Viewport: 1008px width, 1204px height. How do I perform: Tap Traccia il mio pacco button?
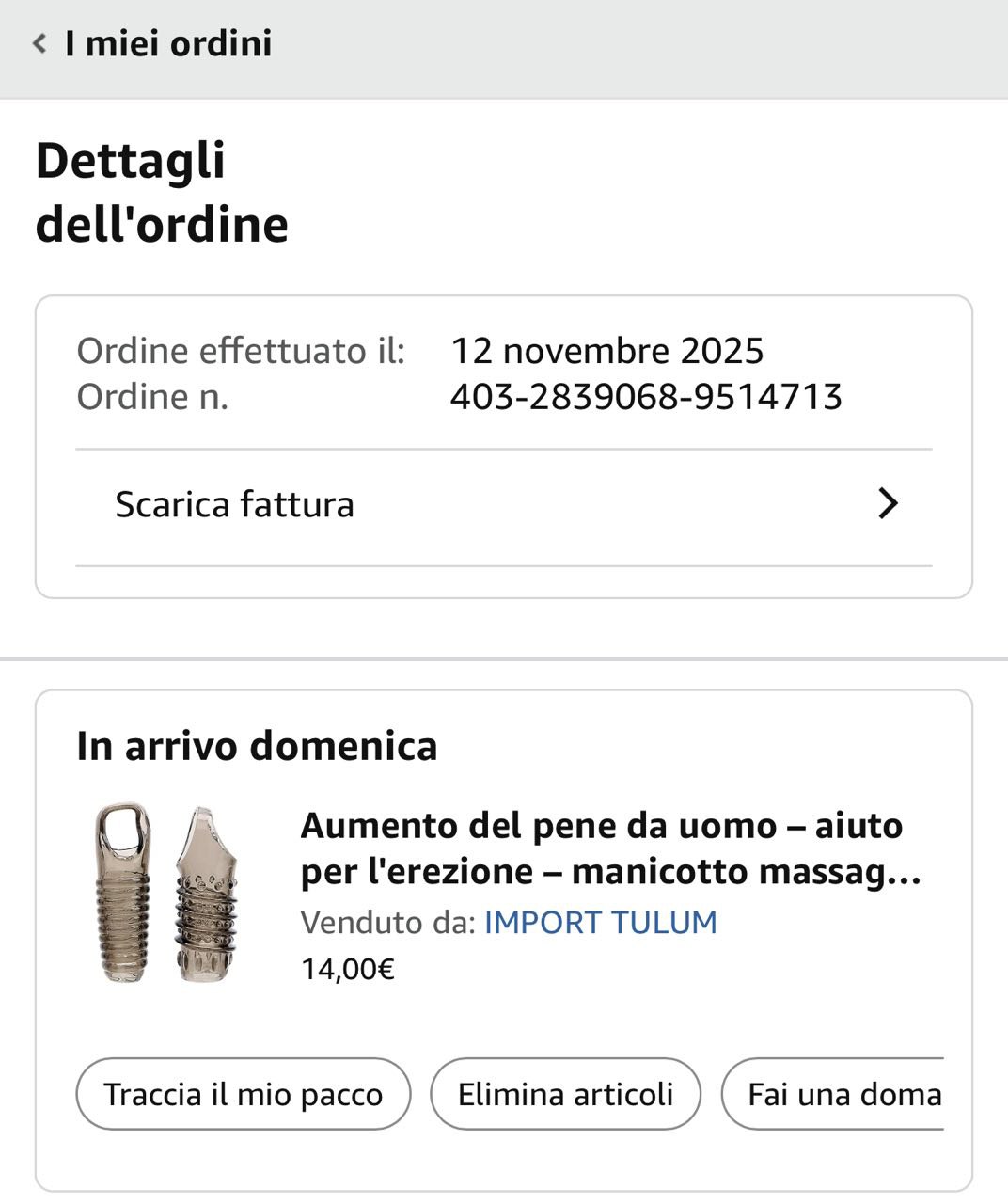pos(244,1094)
